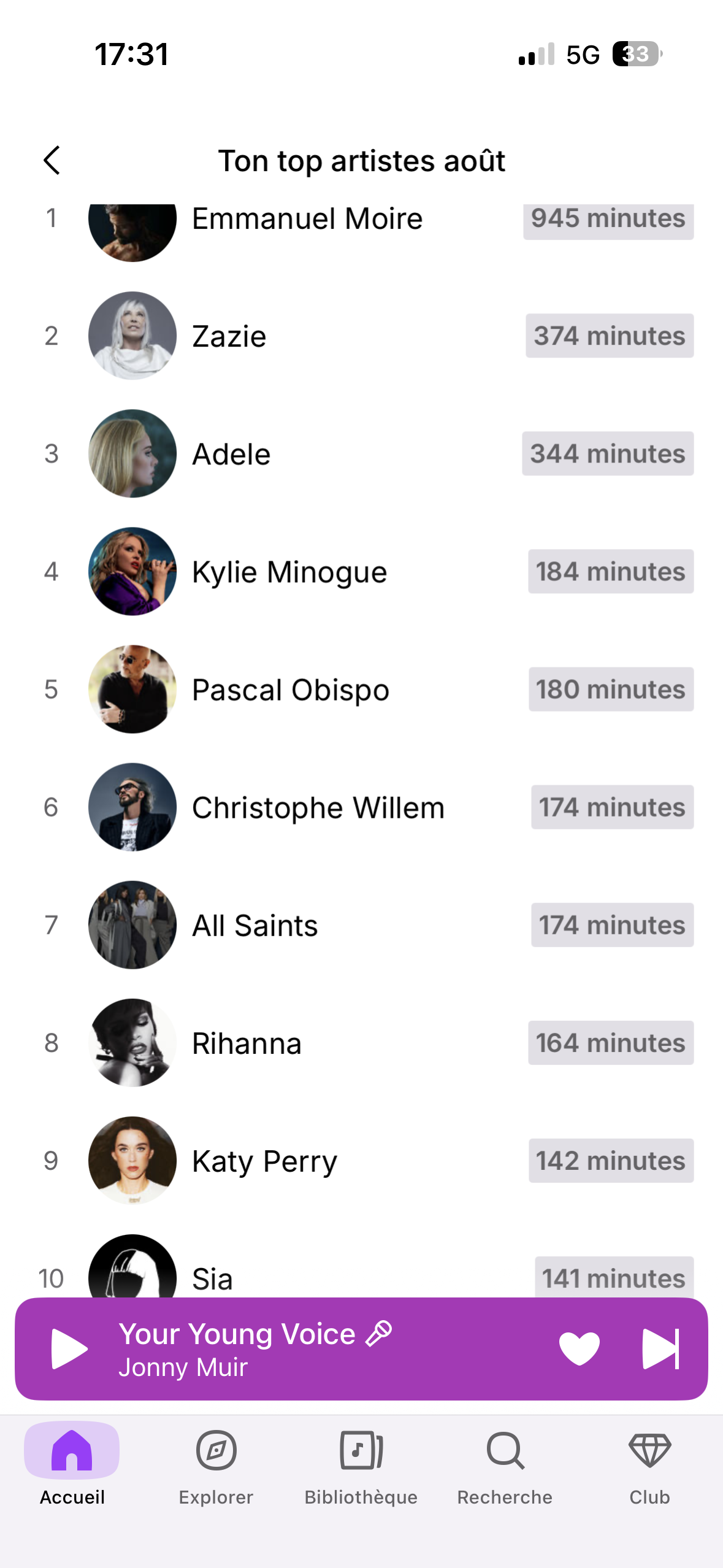Open the Club tab

(649, 1464)
